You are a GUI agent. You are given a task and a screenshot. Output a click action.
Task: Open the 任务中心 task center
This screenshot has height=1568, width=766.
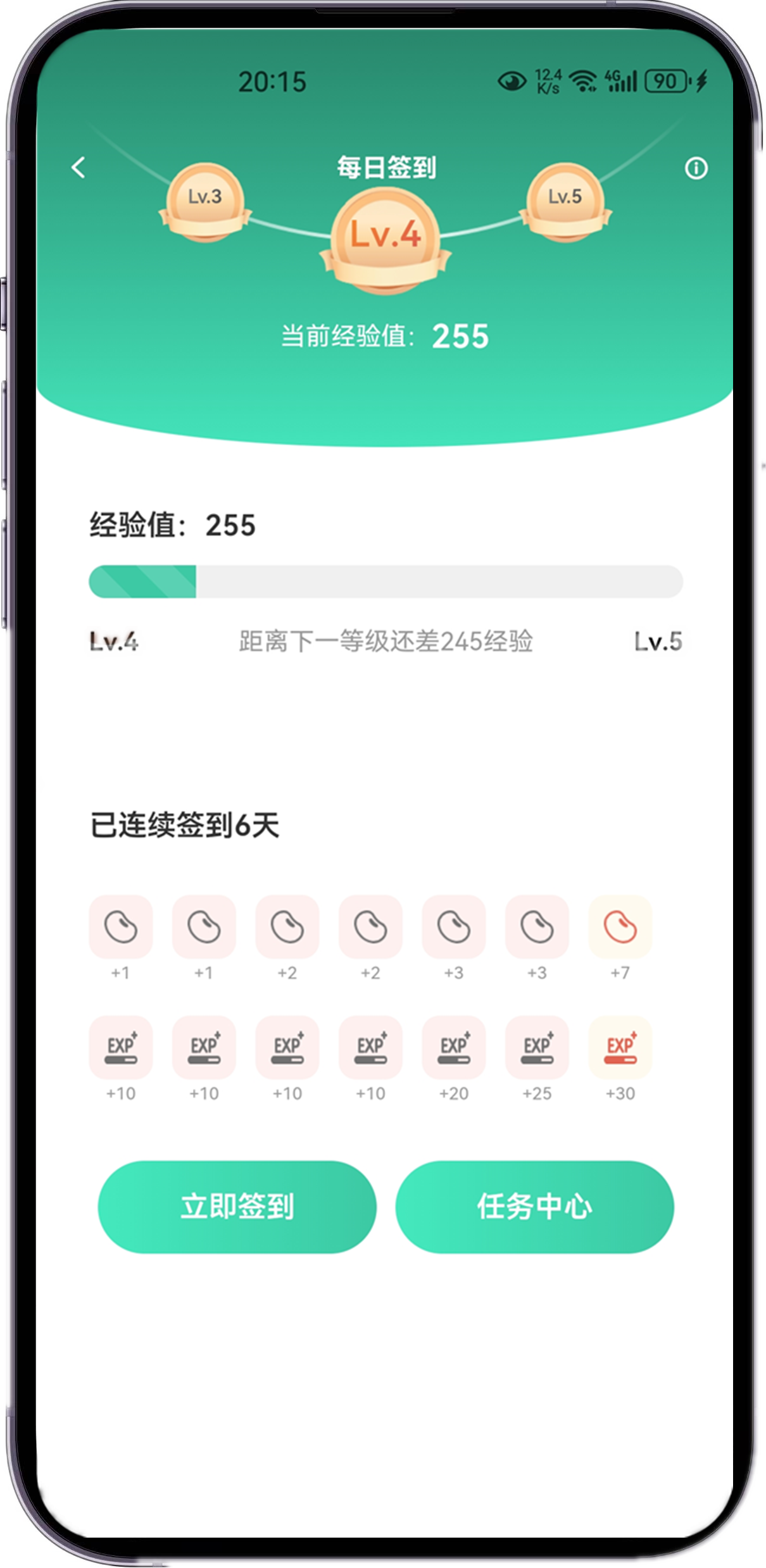tap(534, 1207)
